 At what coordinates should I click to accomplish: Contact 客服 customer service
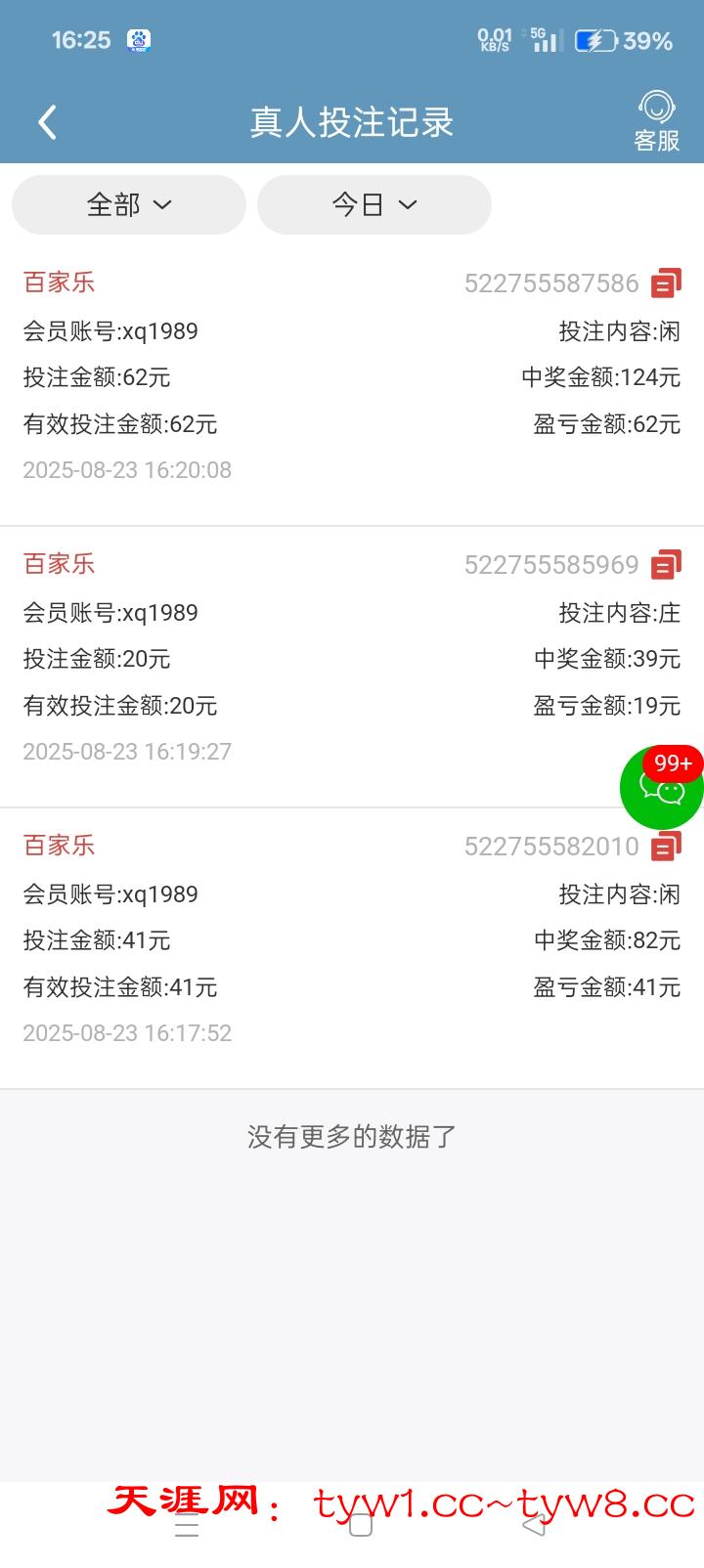click(656, 121)
